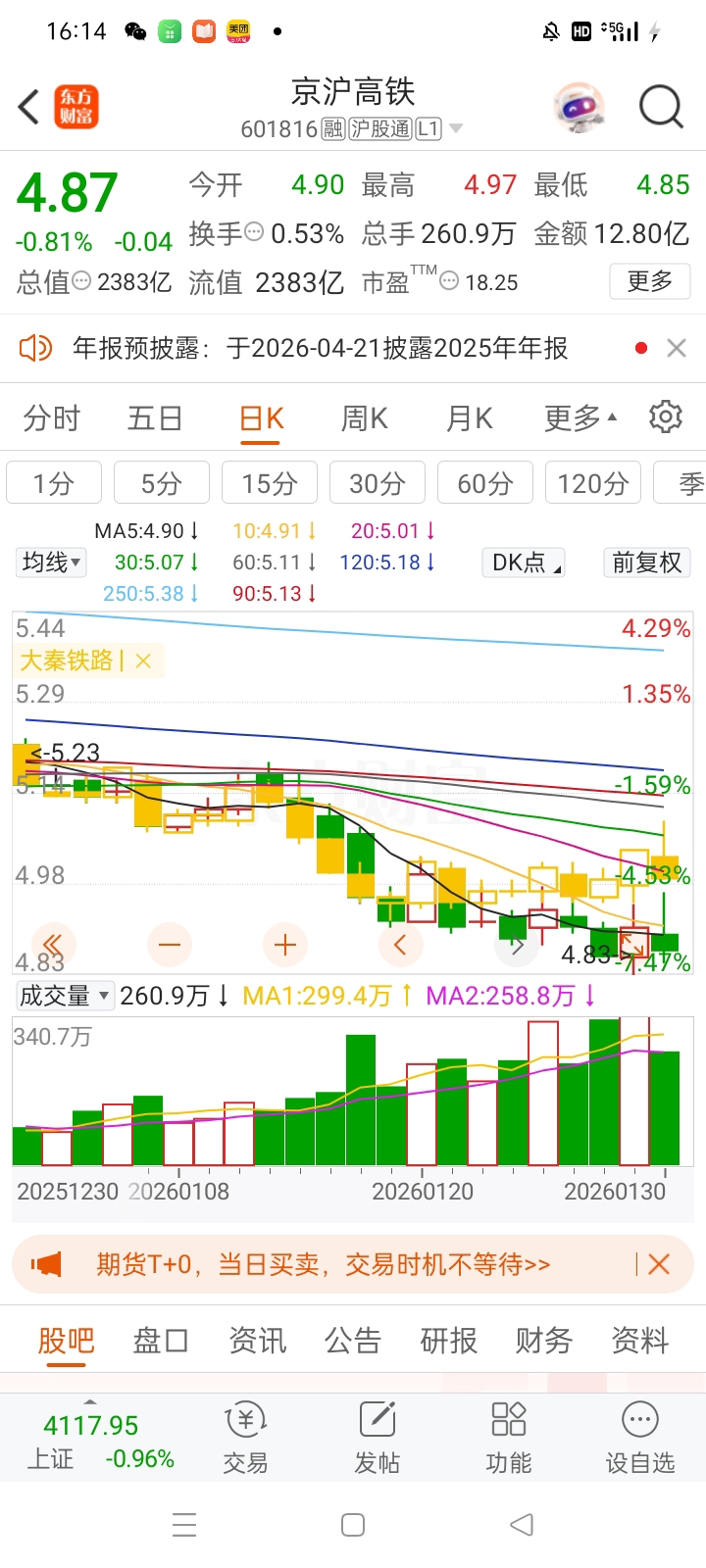This screenshot has width=706, height=1568.
Task: Open the stock search magnifier
Action: [x=661, y=107]
